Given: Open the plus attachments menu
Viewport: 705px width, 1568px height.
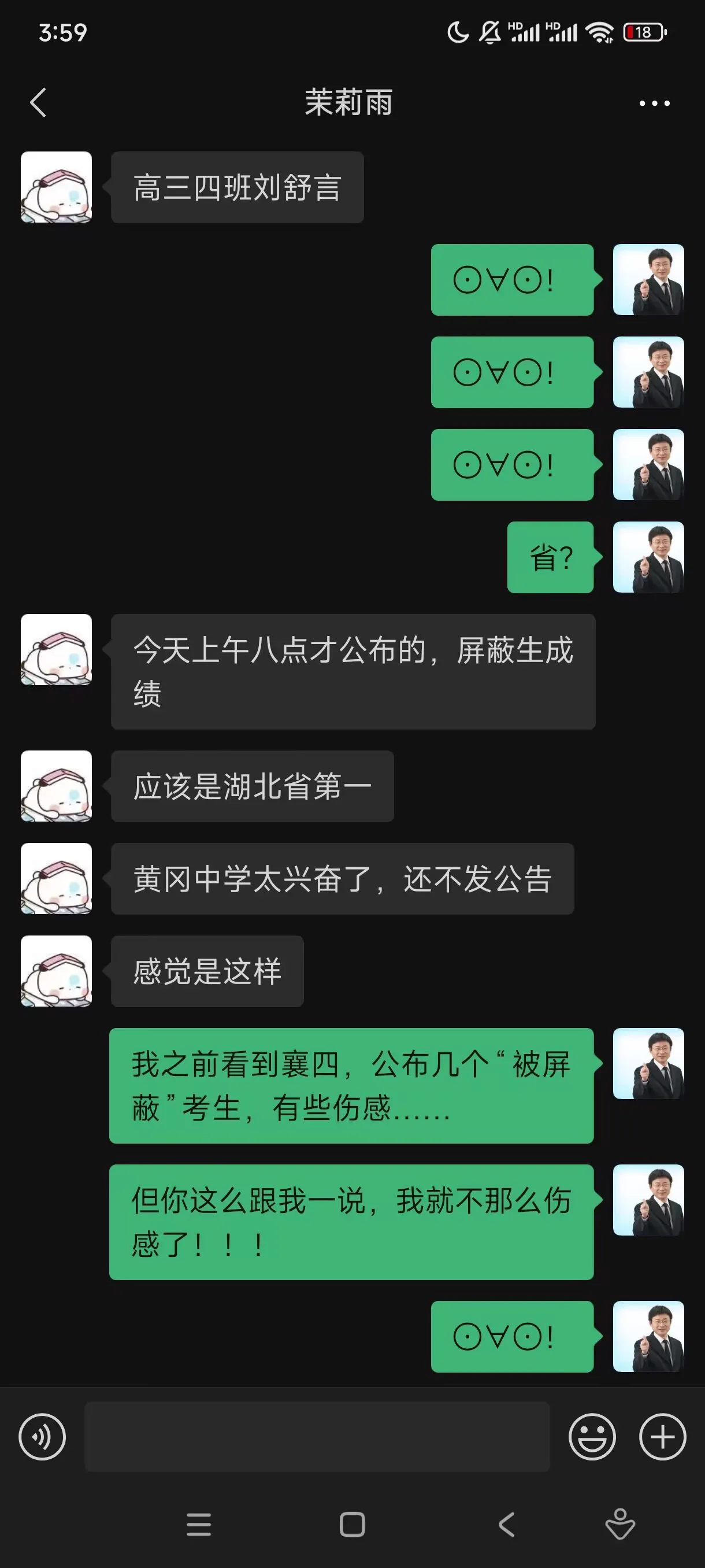Looking at the screenshot, I should tap(662, 1437).
